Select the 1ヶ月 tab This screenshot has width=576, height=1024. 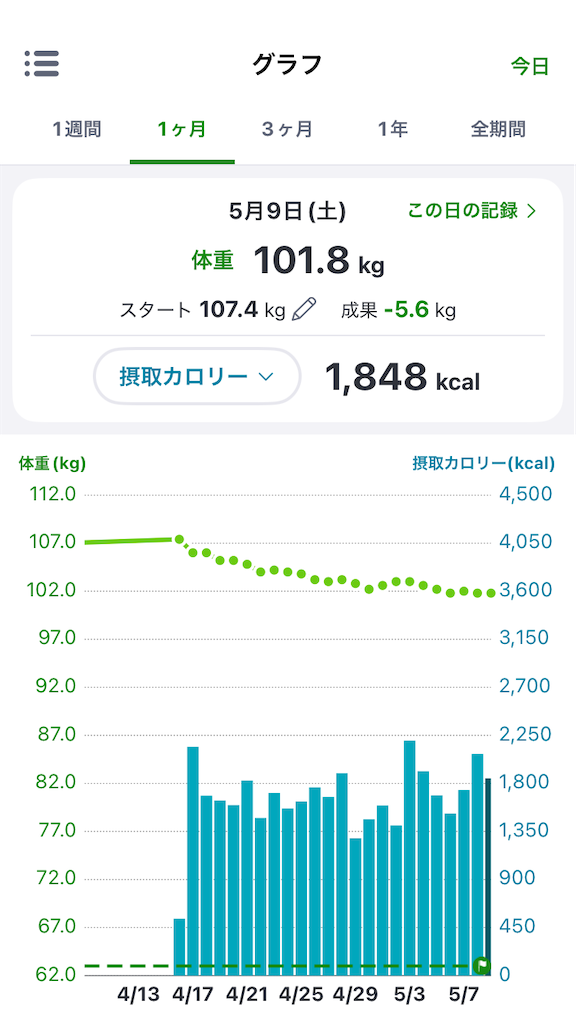point(182,129)
